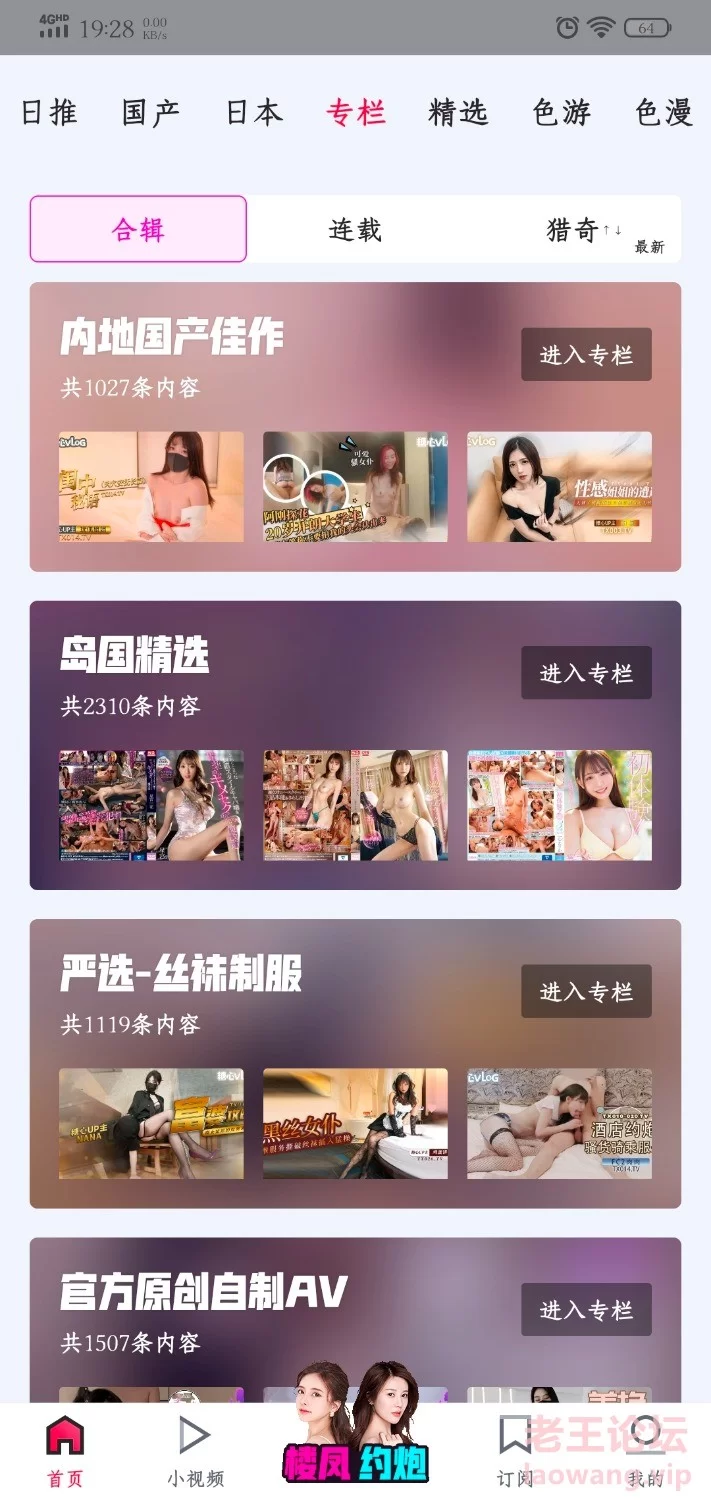
Task: Switch to the 日推 top tab
Action: (x=49, y=112)
